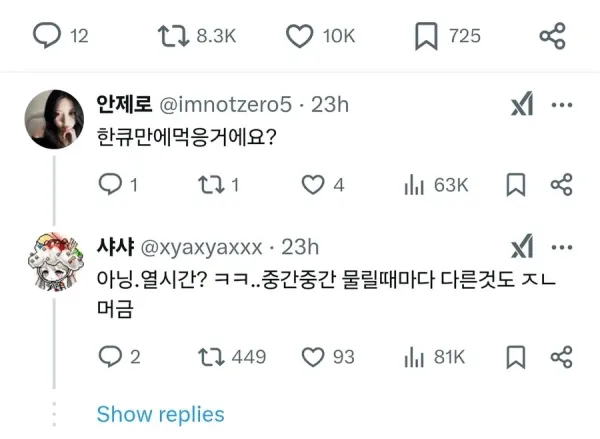Image resolution: width=600 pixels, height=439 pixels.
Task: Open overflow menu on 안제로's reply
Action: pos(561,105)
